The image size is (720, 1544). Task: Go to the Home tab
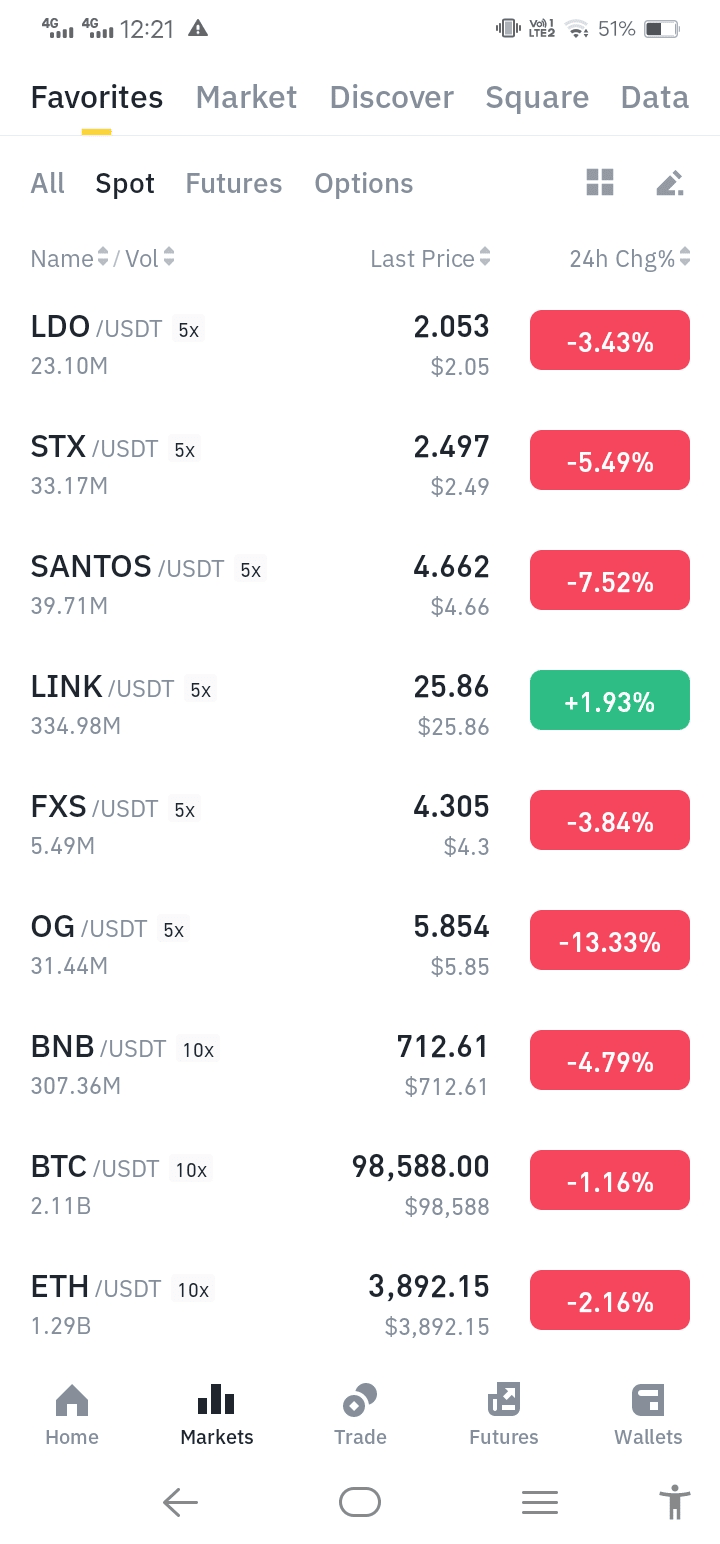click(72, 1416)
